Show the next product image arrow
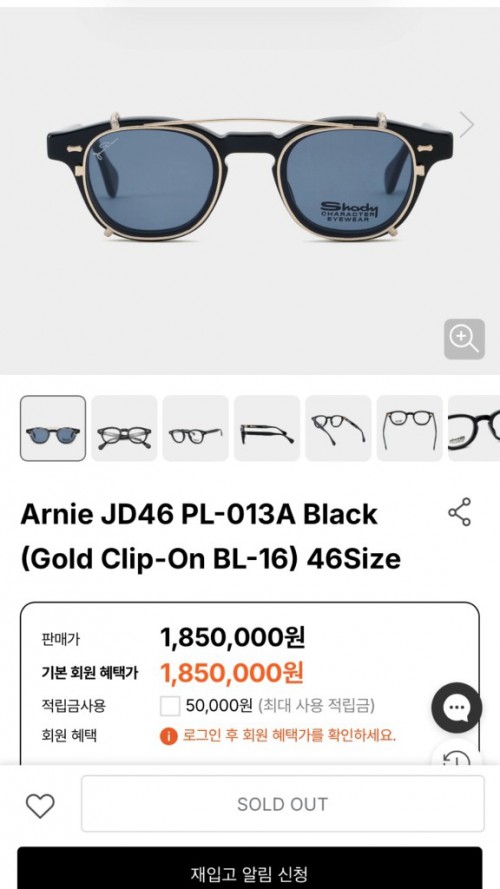 (x=467, y=124)
